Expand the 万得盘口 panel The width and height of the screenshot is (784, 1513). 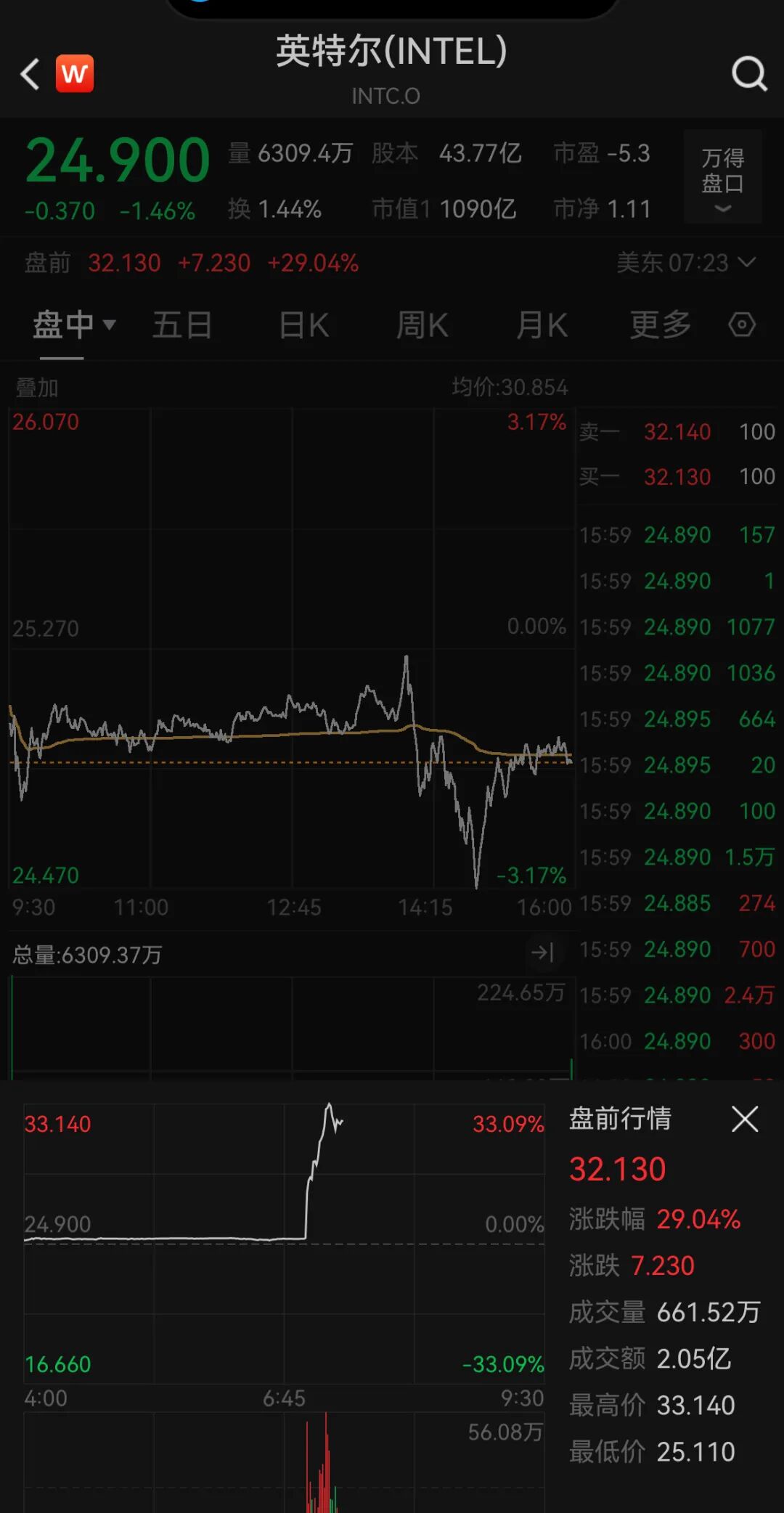coord(722,178)
